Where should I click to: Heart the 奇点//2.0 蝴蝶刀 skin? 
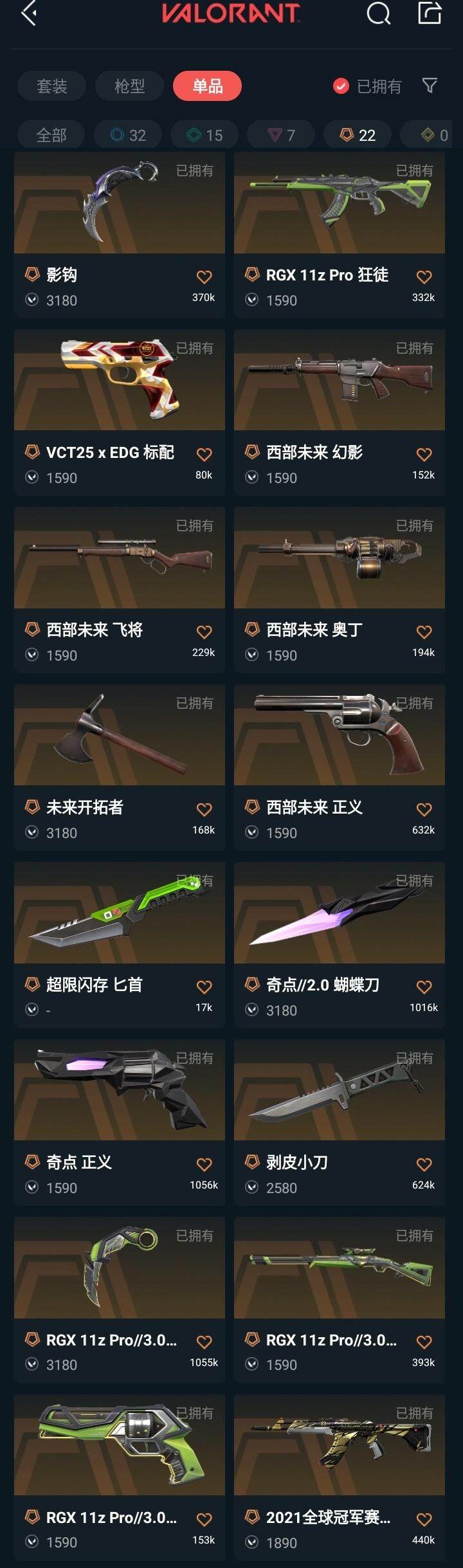click(424, 987)
